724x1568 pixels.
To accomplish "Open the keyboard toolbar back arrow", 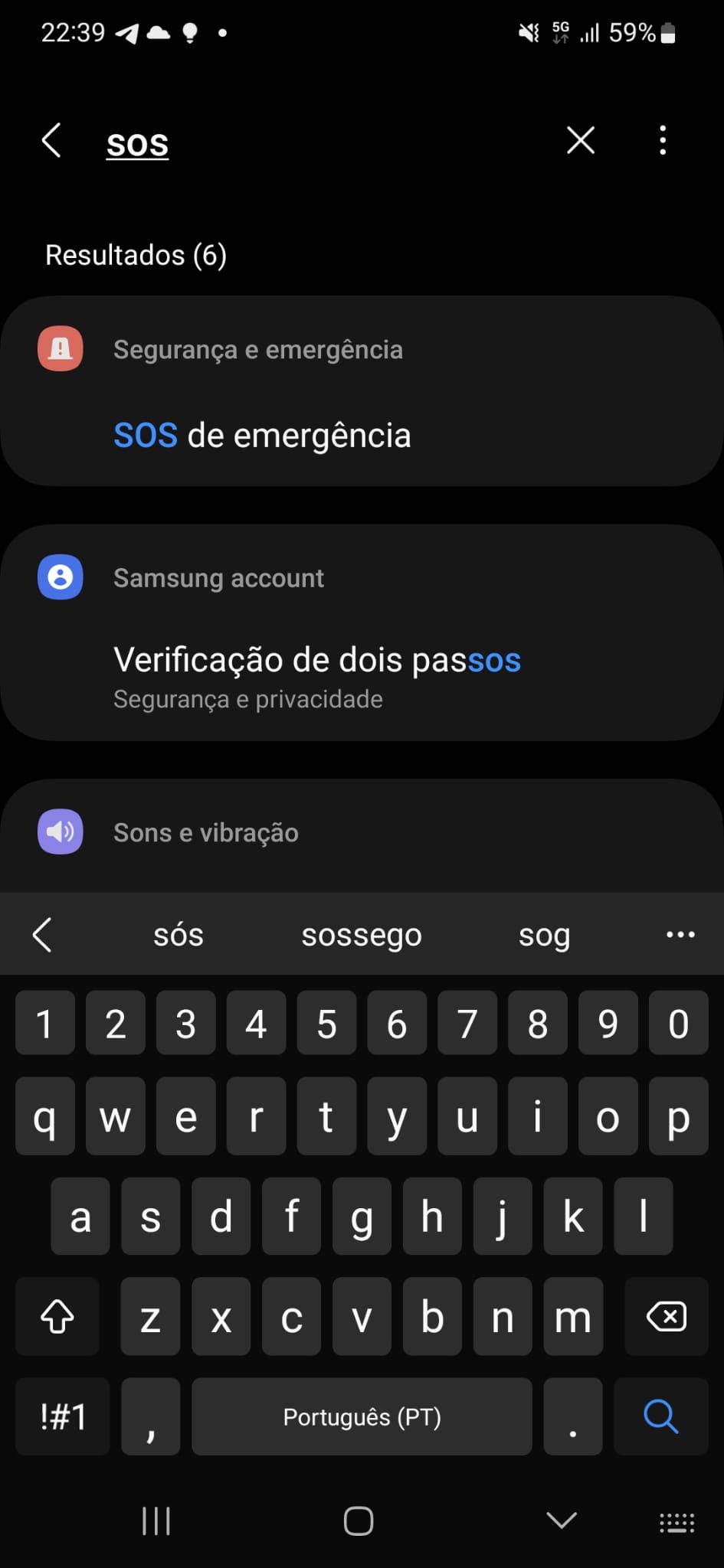I will (43, 935).
